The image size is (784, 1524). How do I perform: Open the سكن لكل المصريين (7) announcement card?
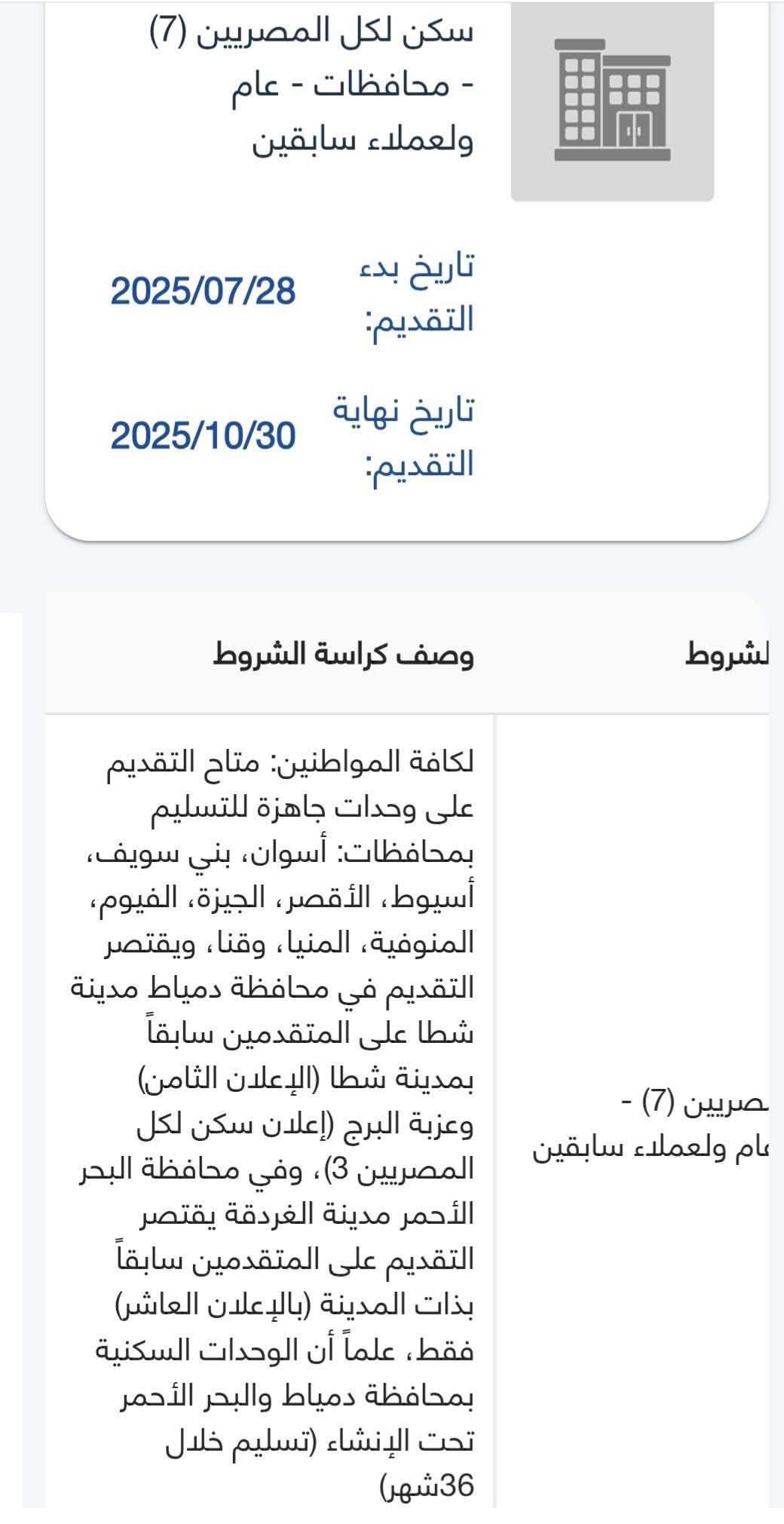point(407,270)
